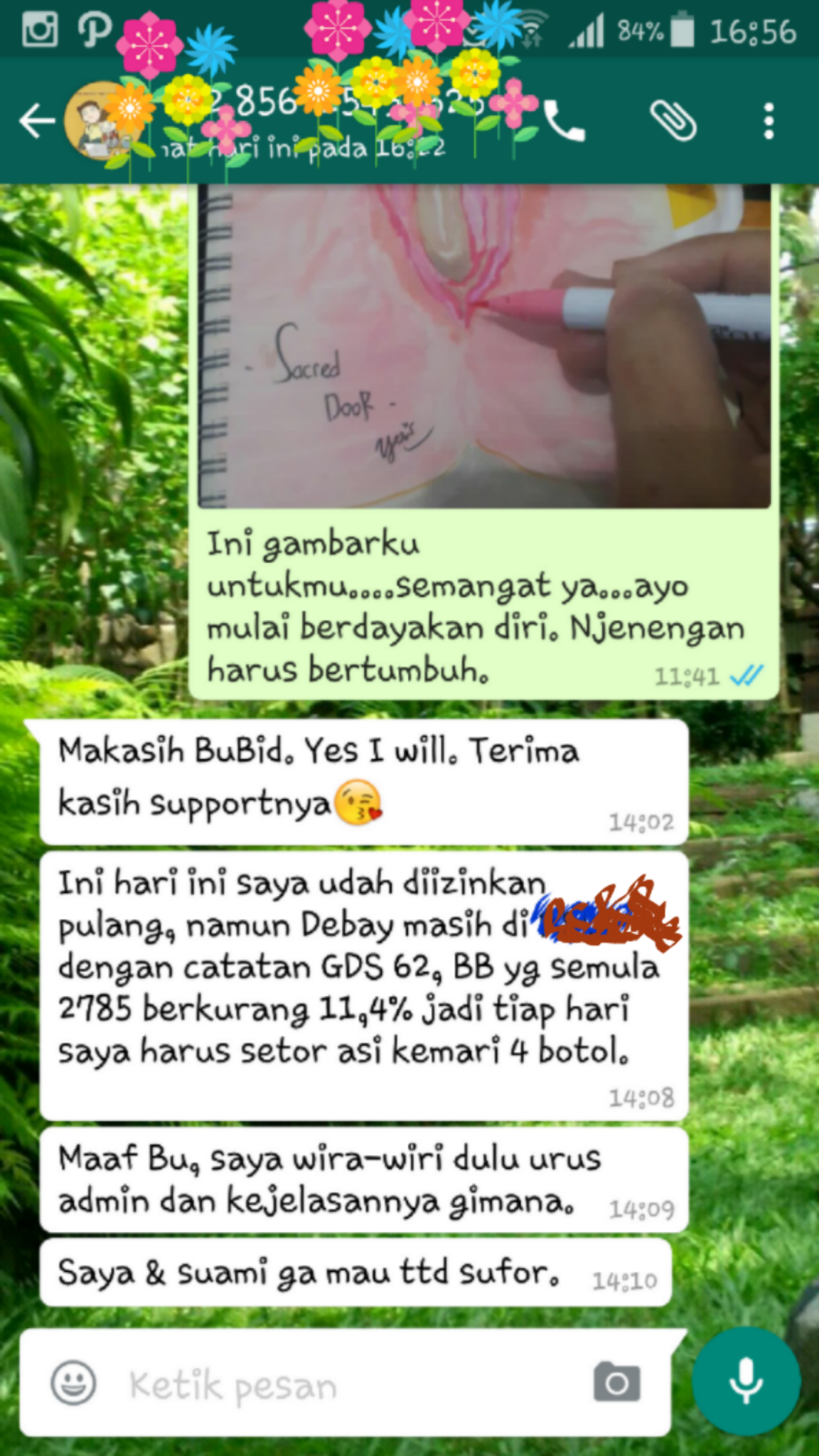Tap the microphone voice message button
The width and height of the screenshot is (819, 1456).
pos(746,1381)
